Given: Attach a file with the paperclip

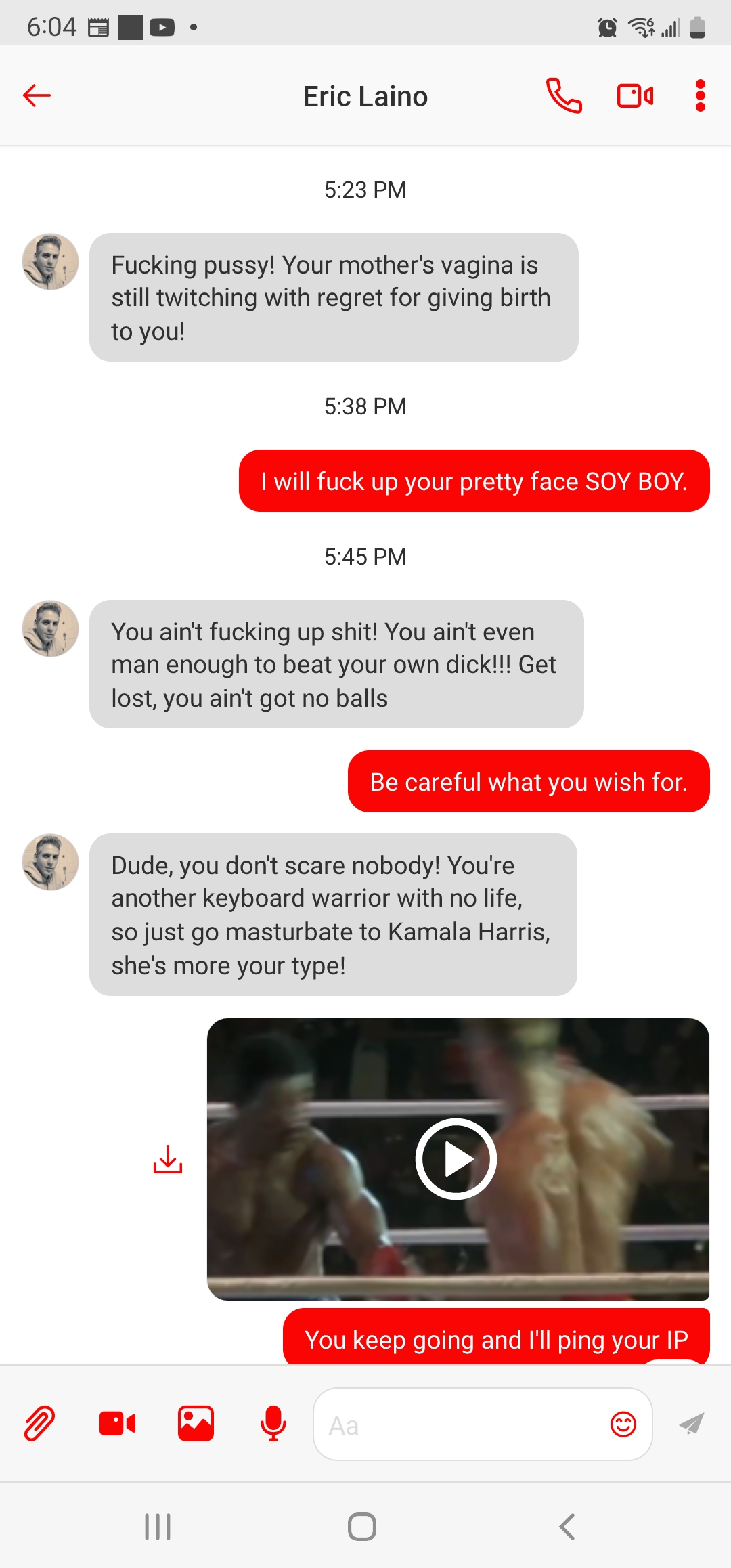Looking at the screenshot, I should [39, 1423].
